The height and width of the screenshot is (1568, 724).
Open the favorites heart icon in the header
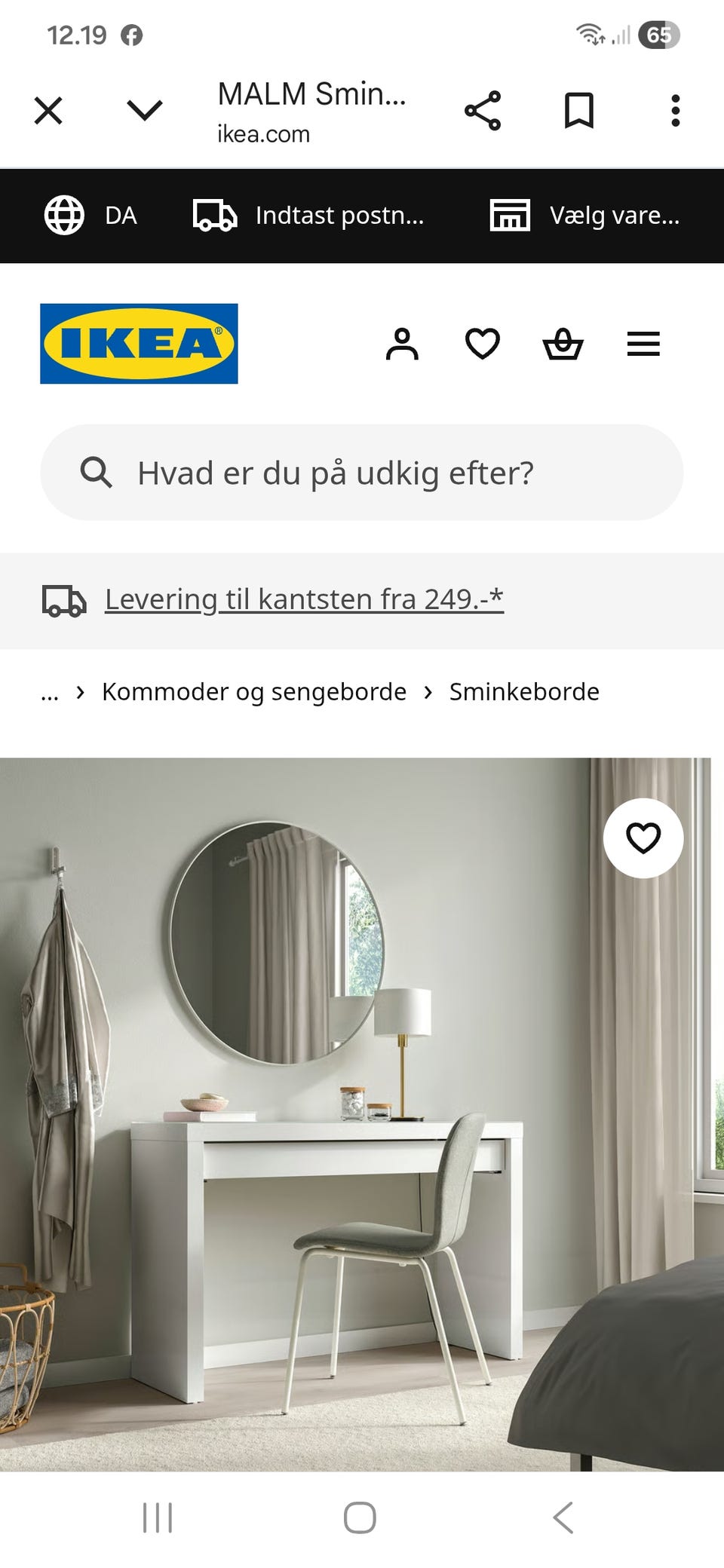[x=482, y=344]
